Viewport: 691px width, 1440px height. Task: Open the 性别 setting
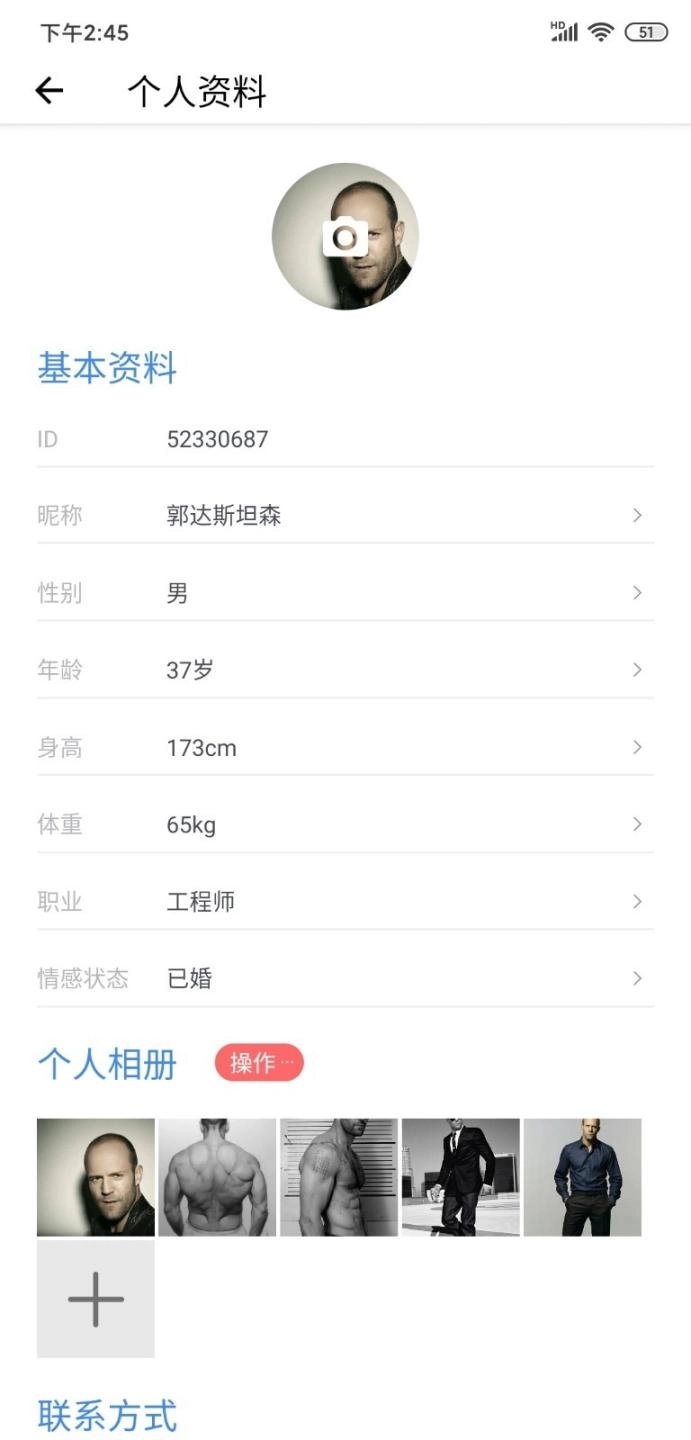(345, 593)
